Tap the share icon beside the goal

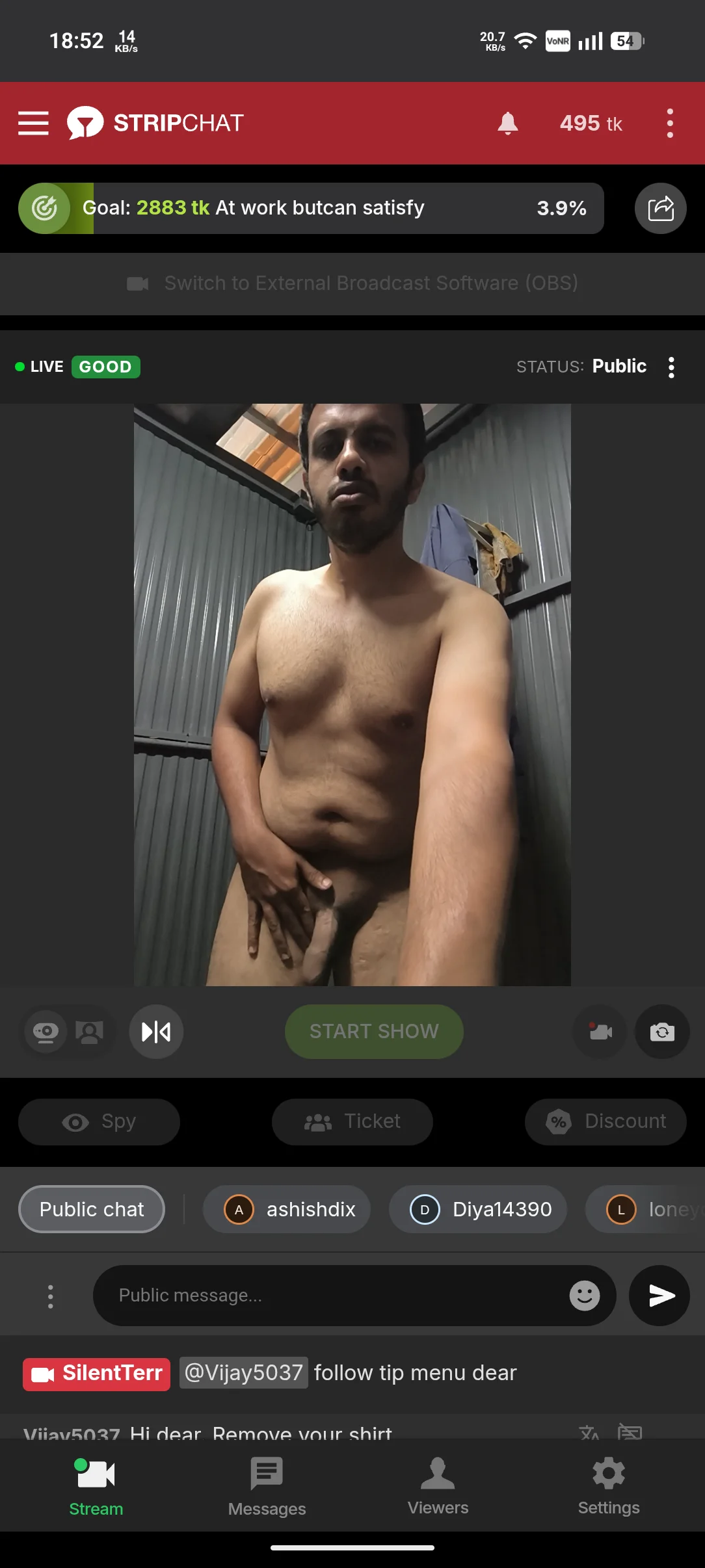pyautogui.click(x=661, y=209)
